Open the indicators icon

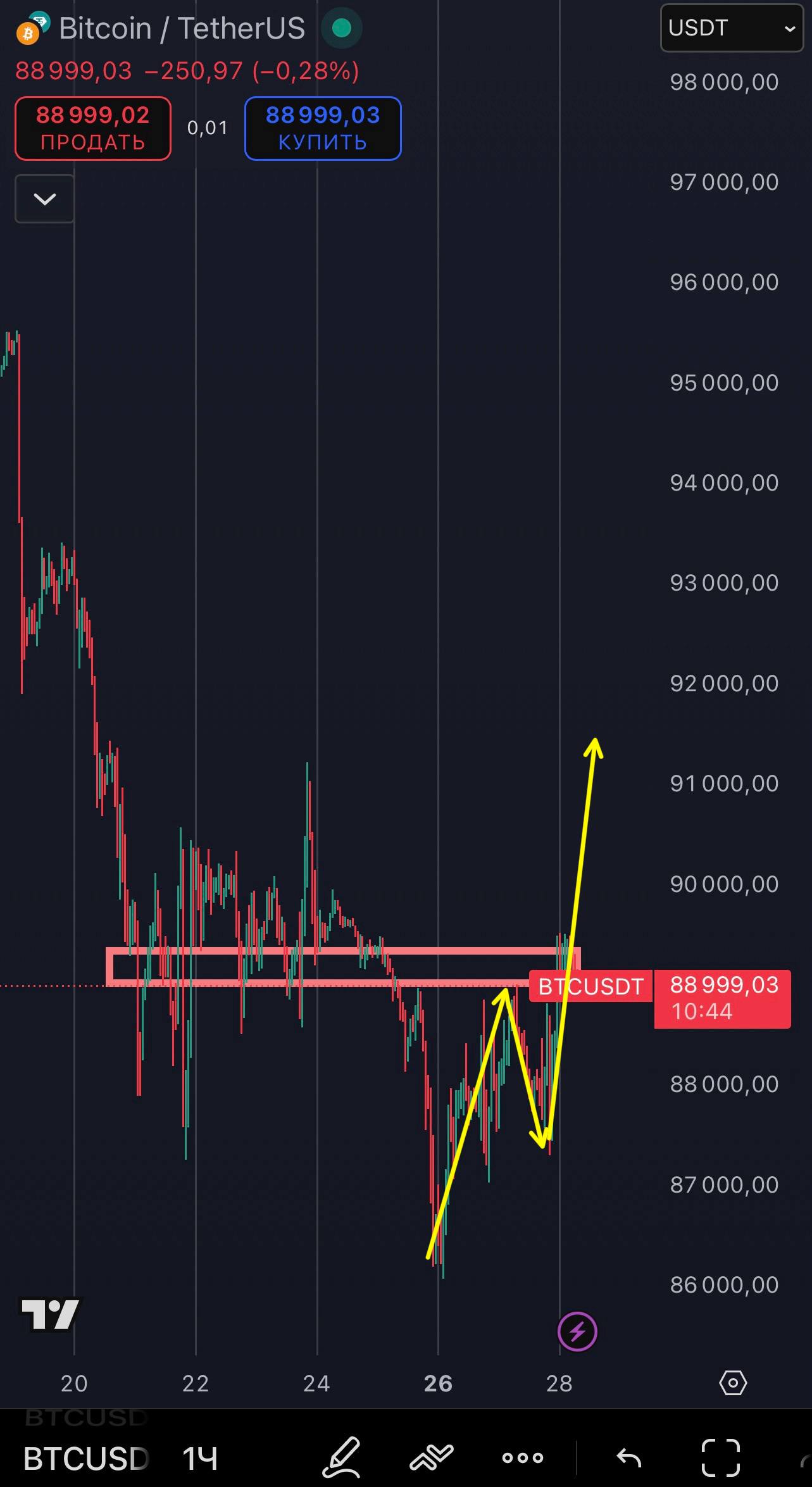click(432, 1457)
